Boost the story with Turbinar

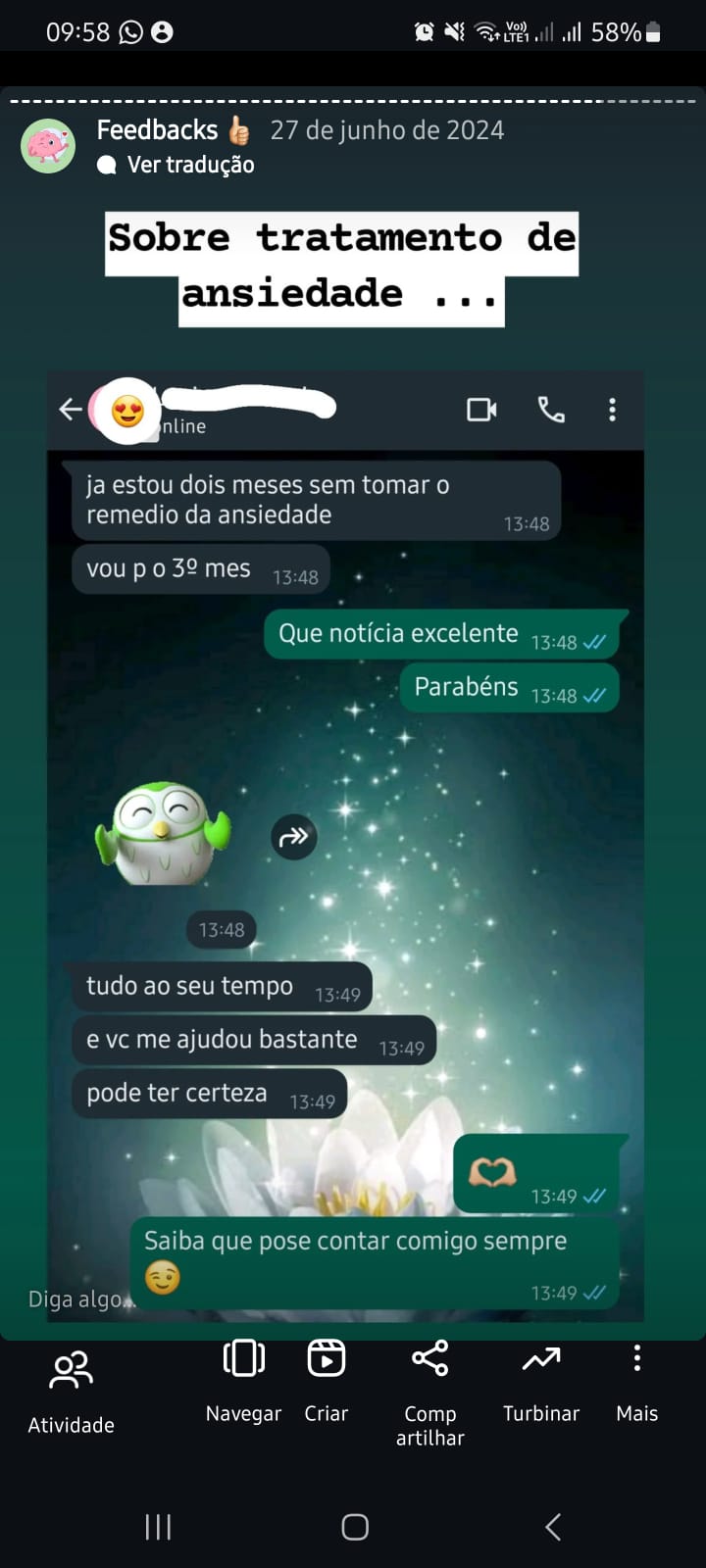(x=540, y=1380)
